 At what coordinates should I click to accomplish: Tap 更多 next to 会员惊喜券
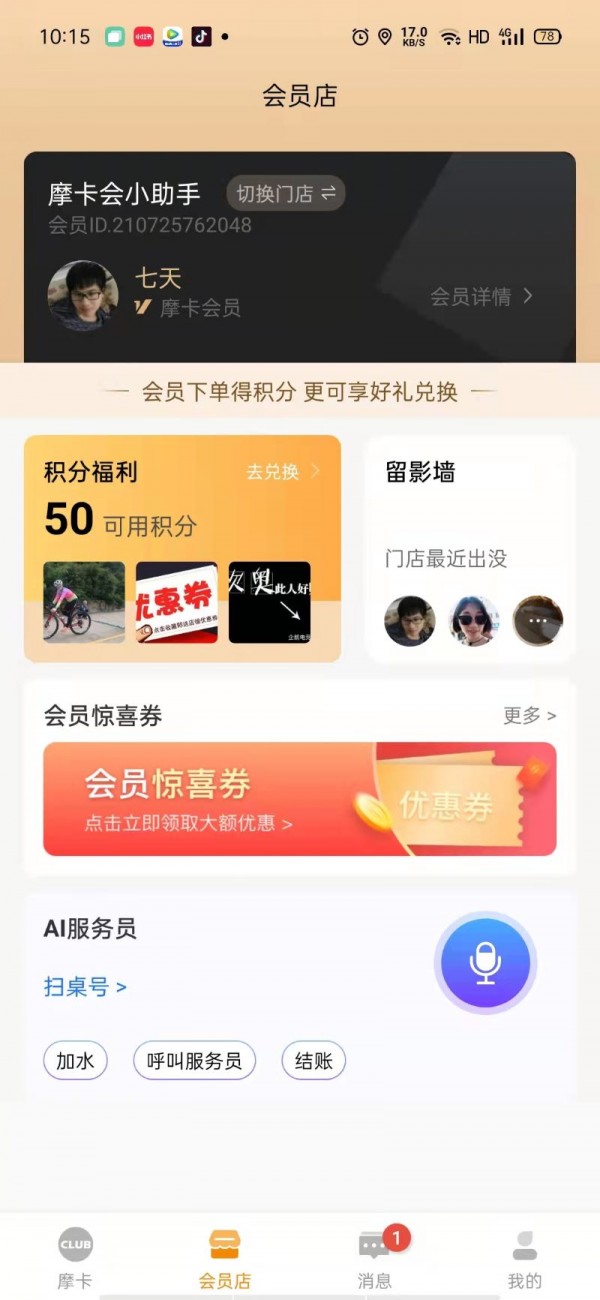(x=529, y=715)
